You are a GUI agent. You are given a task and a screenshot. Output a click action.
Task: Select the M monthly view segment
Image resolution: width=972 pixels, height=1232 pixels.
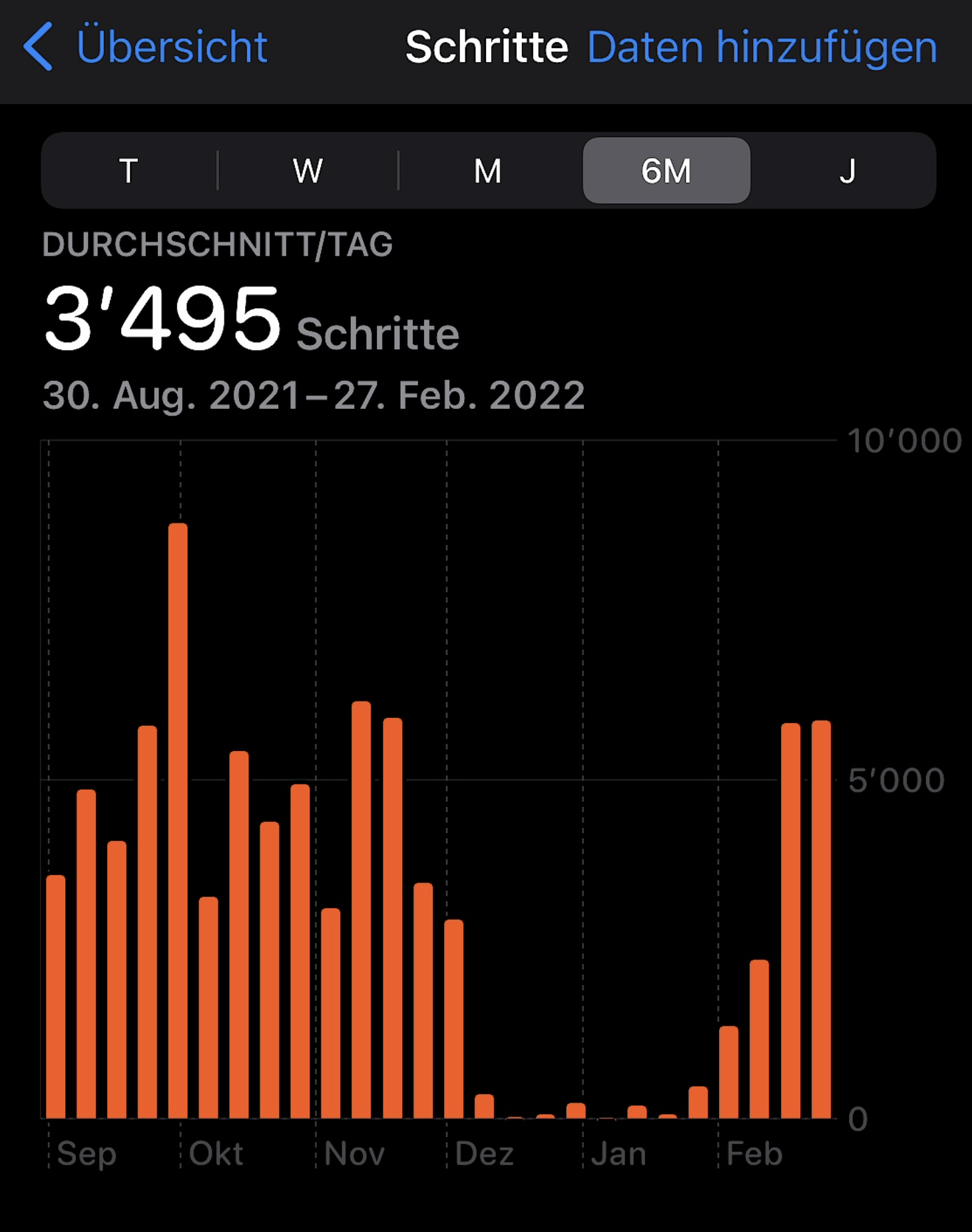[487, 171]
